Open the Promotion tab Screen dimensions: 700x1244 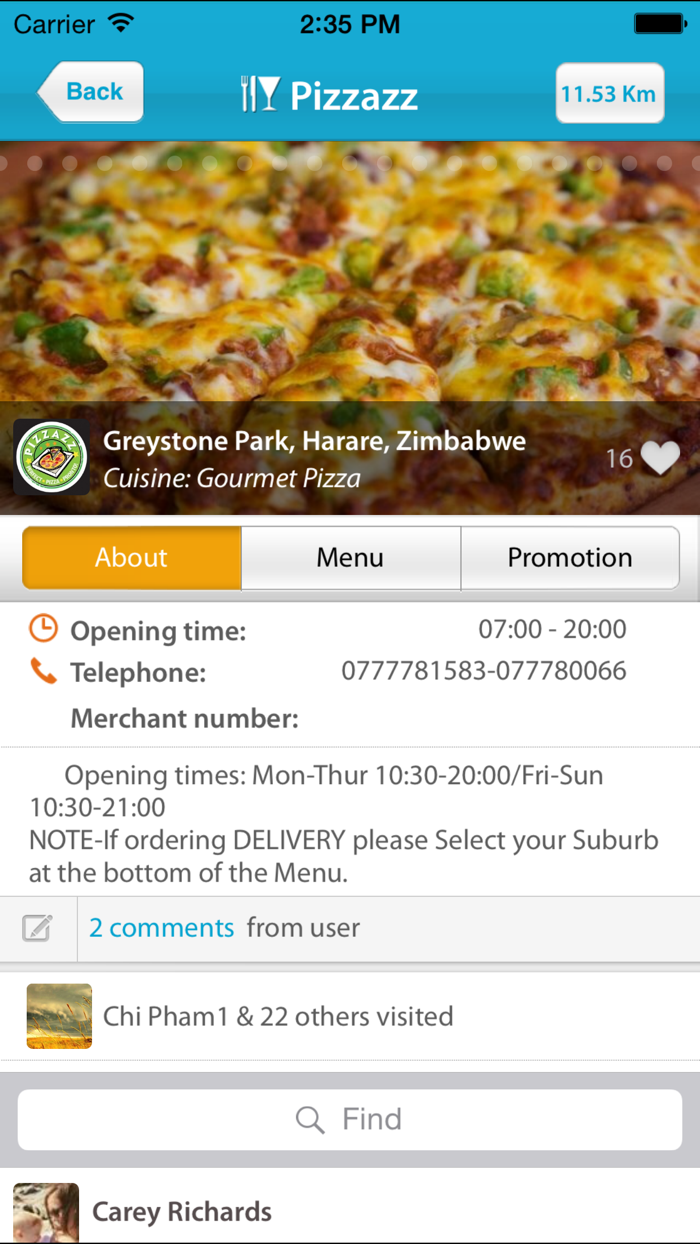[570, 558]
